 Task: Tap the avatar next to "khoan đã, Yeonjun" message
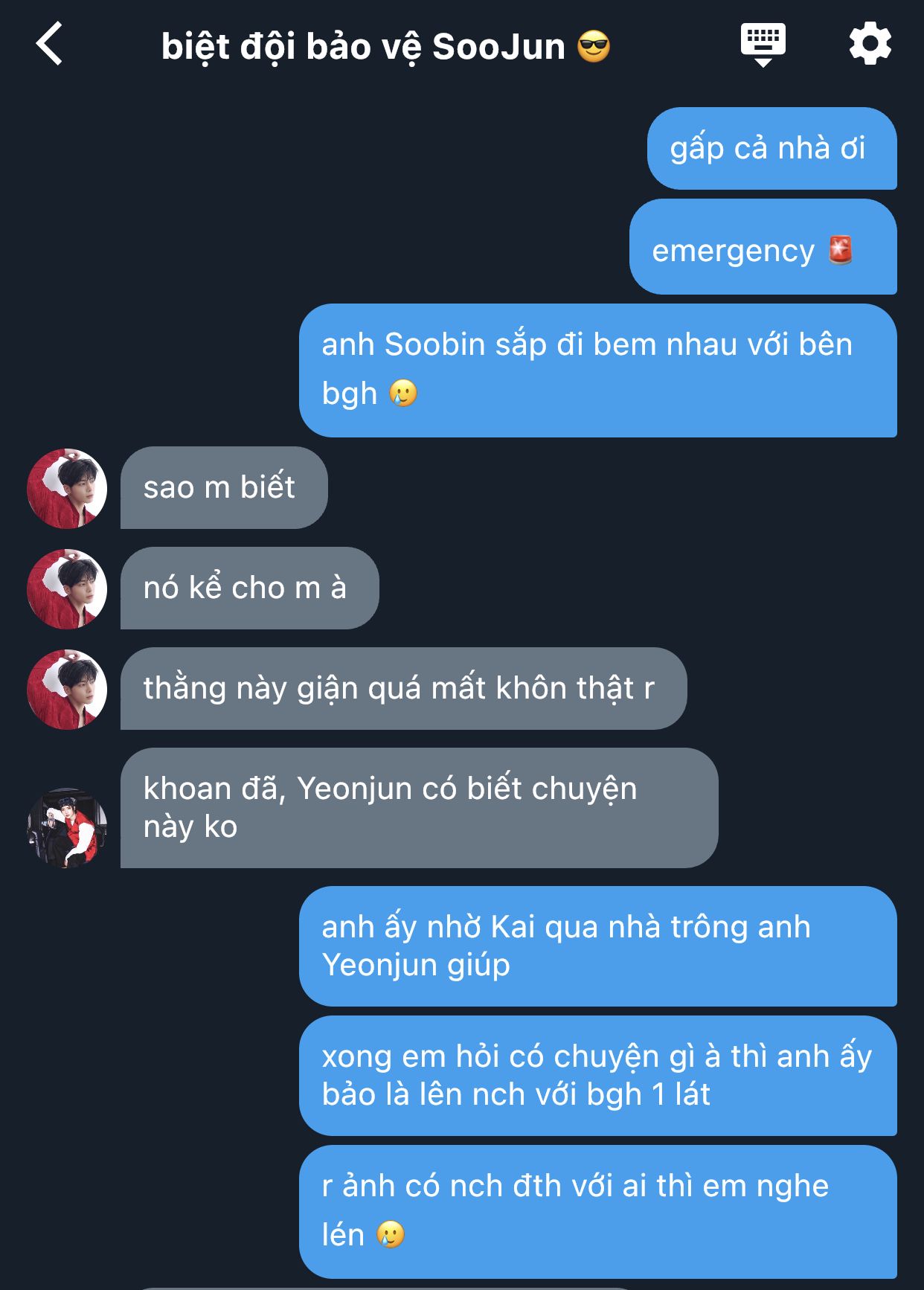(67, 827)
